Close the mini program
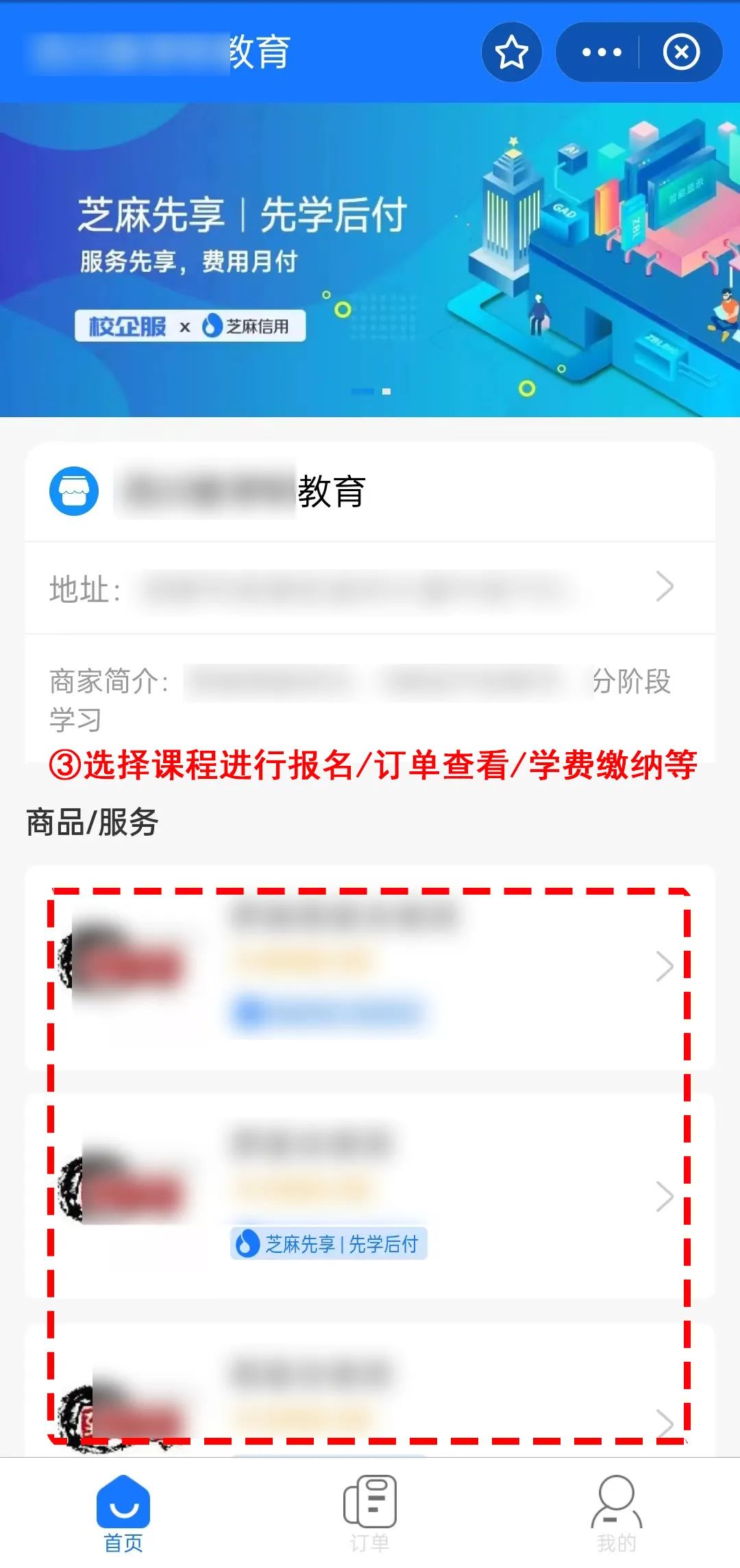 click(681, 52)
